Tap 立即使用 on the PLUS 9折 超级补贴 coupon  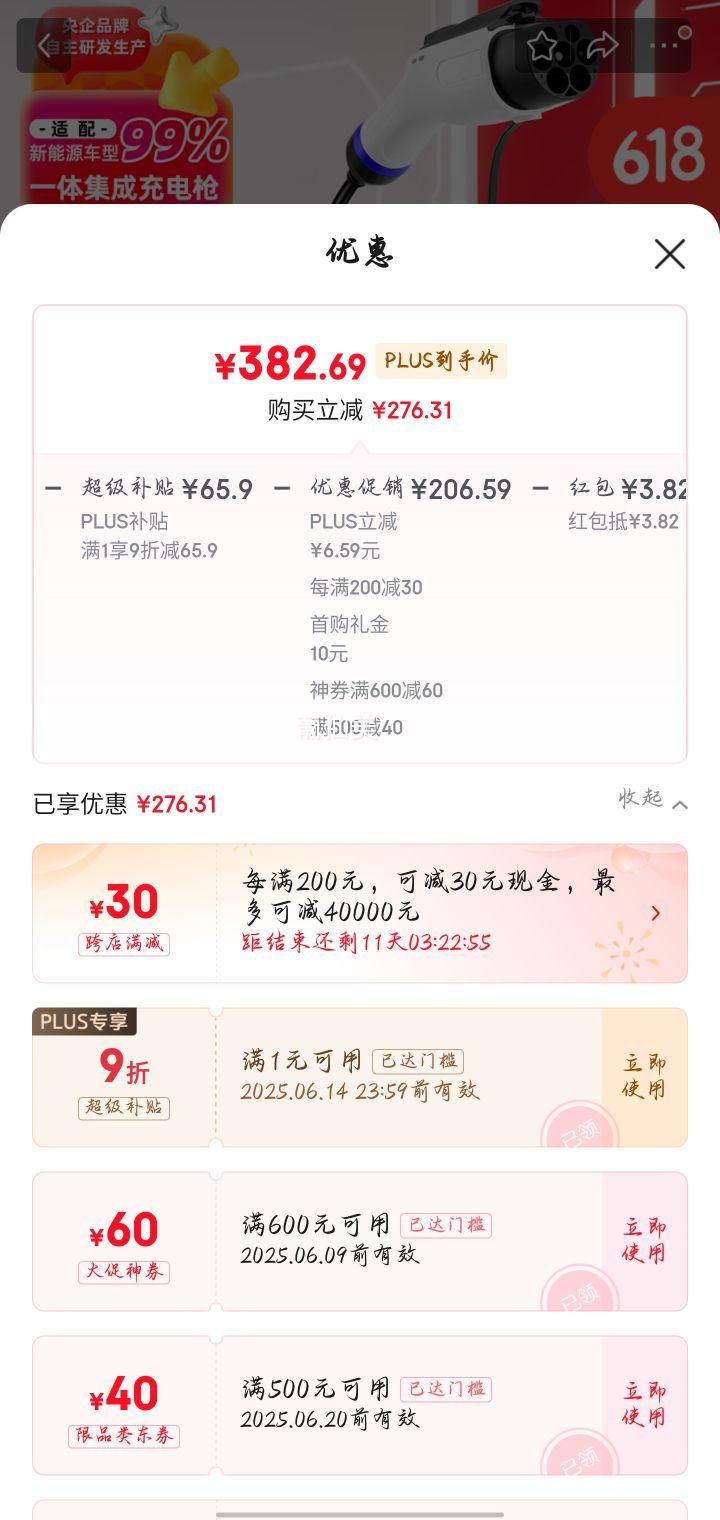pyautogui.click(x=645, y=1077)
